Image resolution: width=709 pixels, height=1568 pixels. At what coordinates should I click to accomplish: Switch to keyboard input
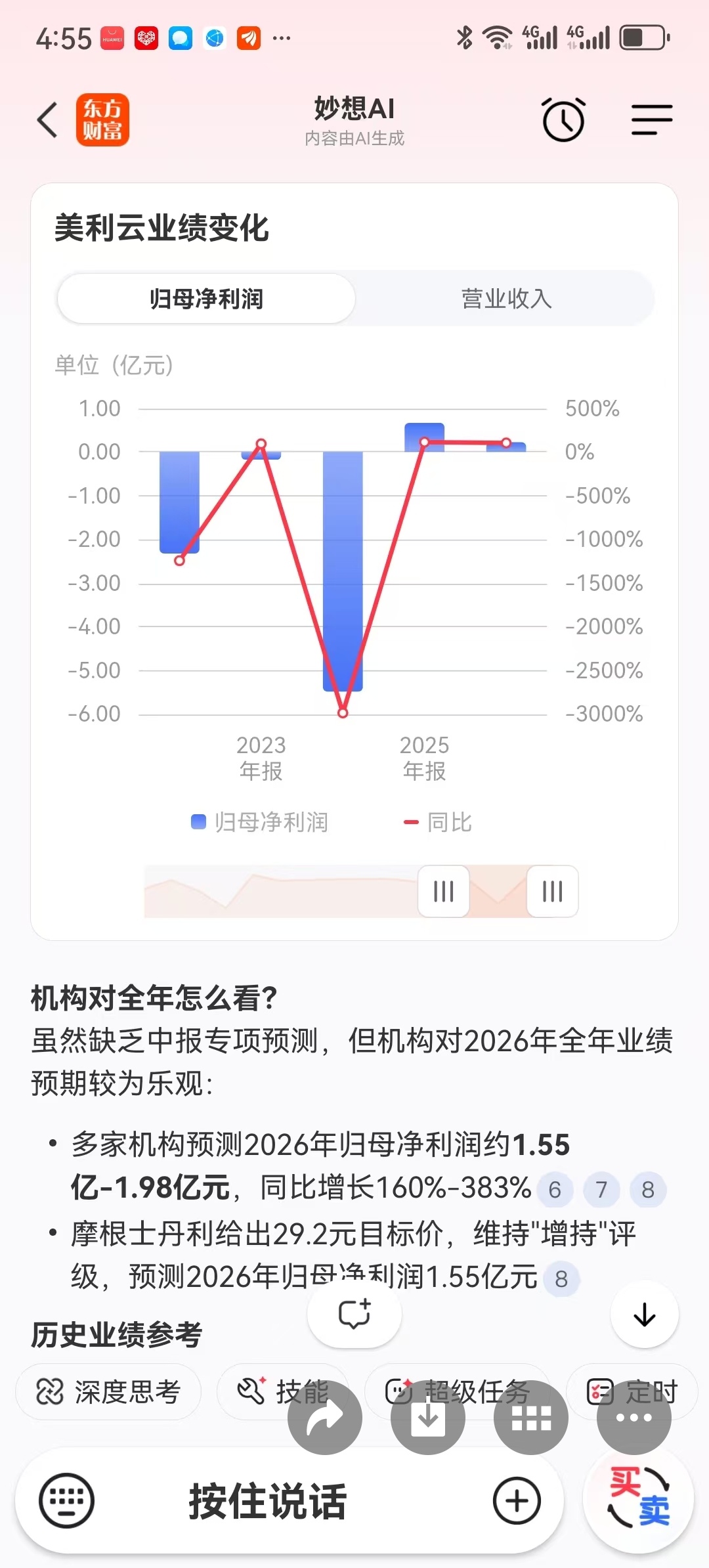[x=67, y=1501]
